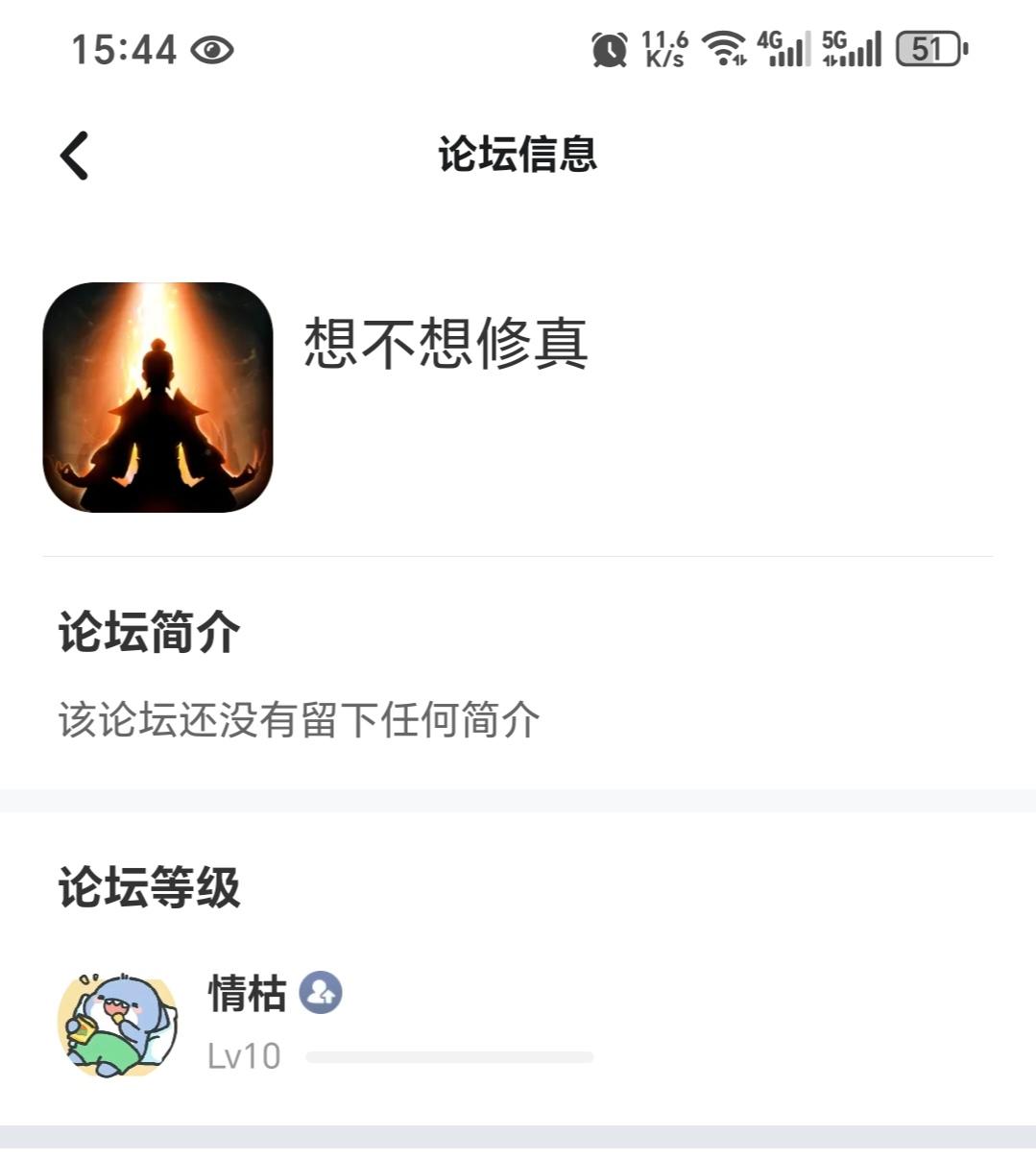Image resolution: width=1036 pixels, height=1159 pixels.
Task: Tap the alarm clock status icon
Action: pos(611,48)
